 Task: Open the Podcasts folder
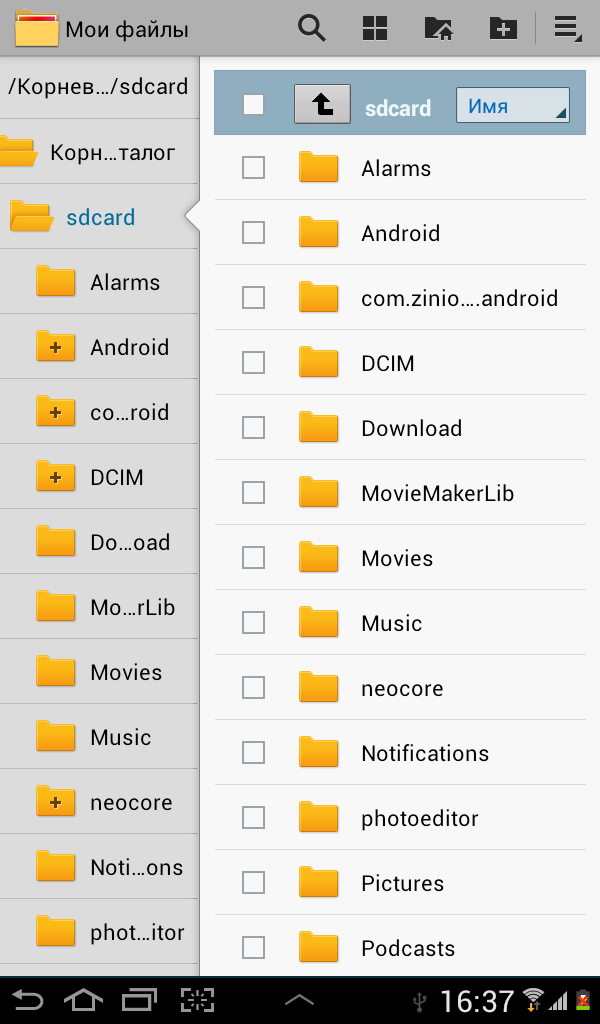pyautogui.click(x=400, y=948)
